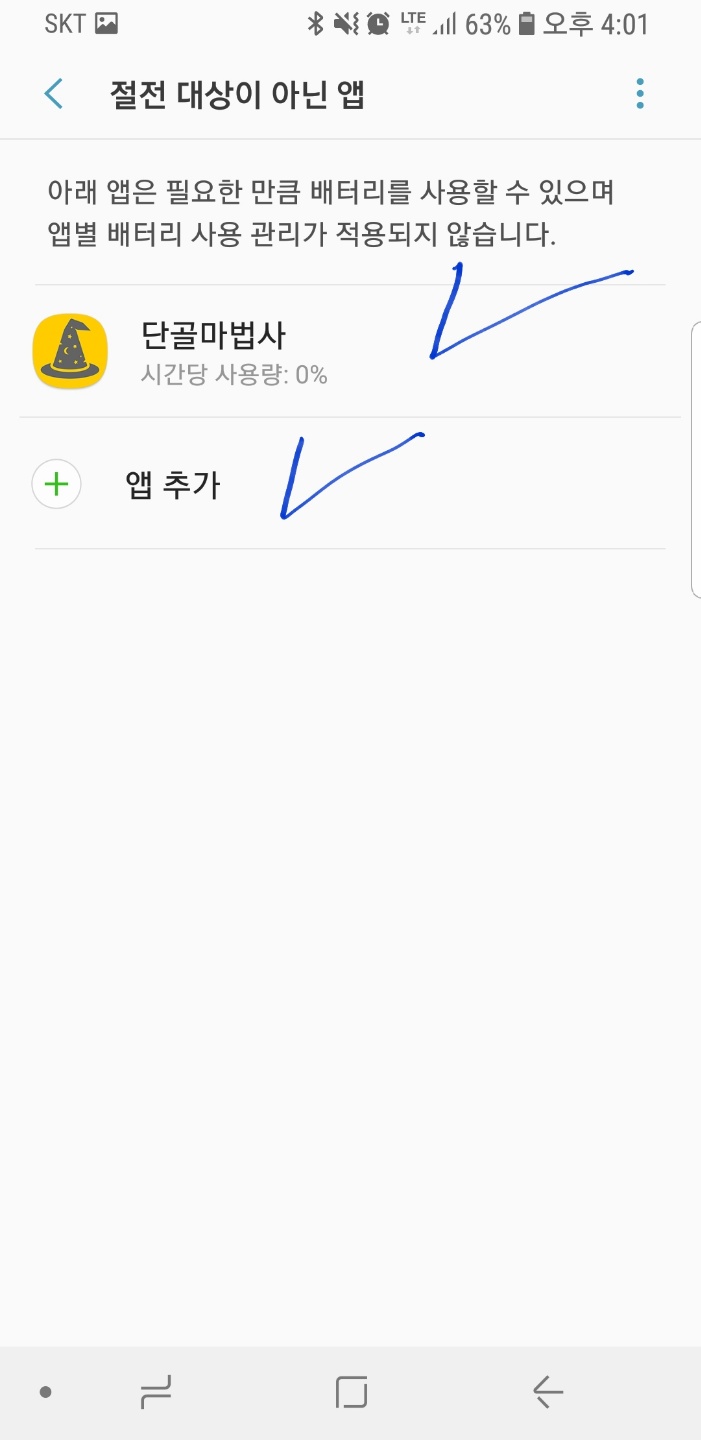Screen dimensions: 701x1440
Task: Open the 단골마법사 app entry
Action: tap(350, 351)
